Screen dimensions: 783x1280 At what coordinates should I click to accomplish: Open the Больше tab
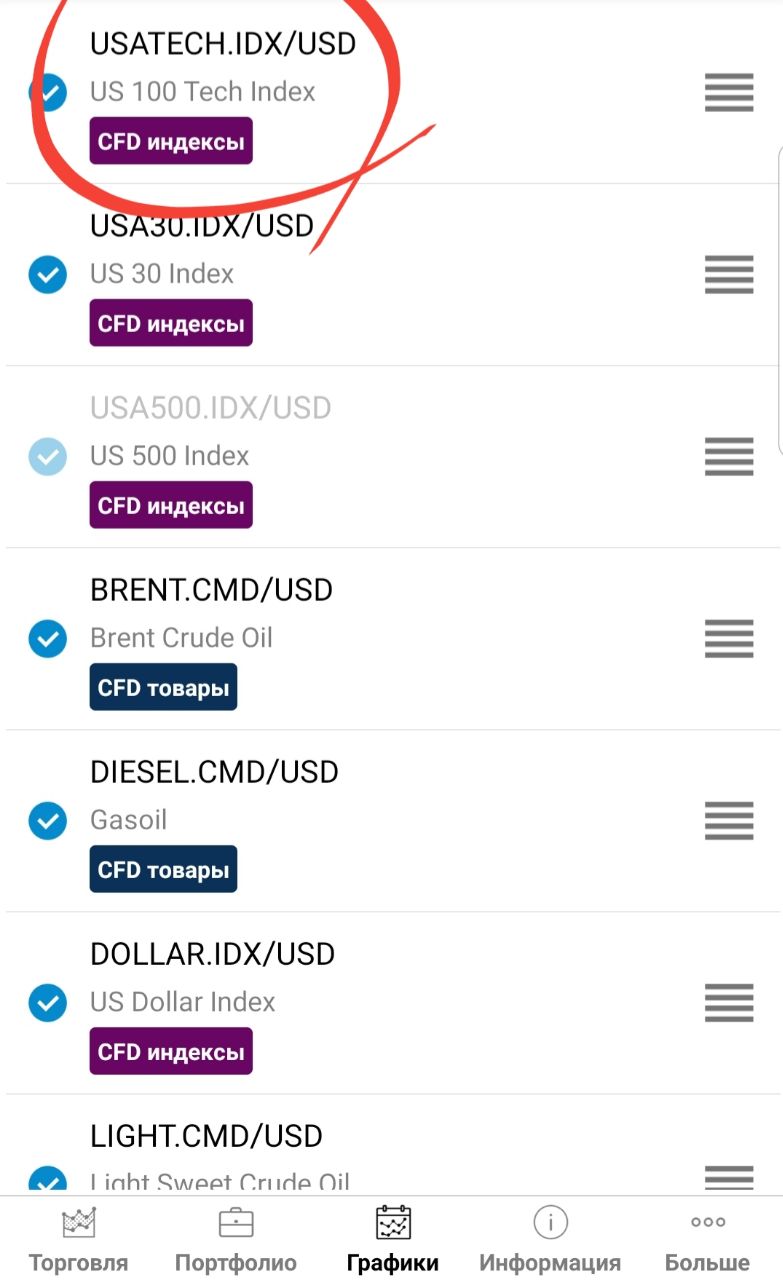tap(708, 1240)
